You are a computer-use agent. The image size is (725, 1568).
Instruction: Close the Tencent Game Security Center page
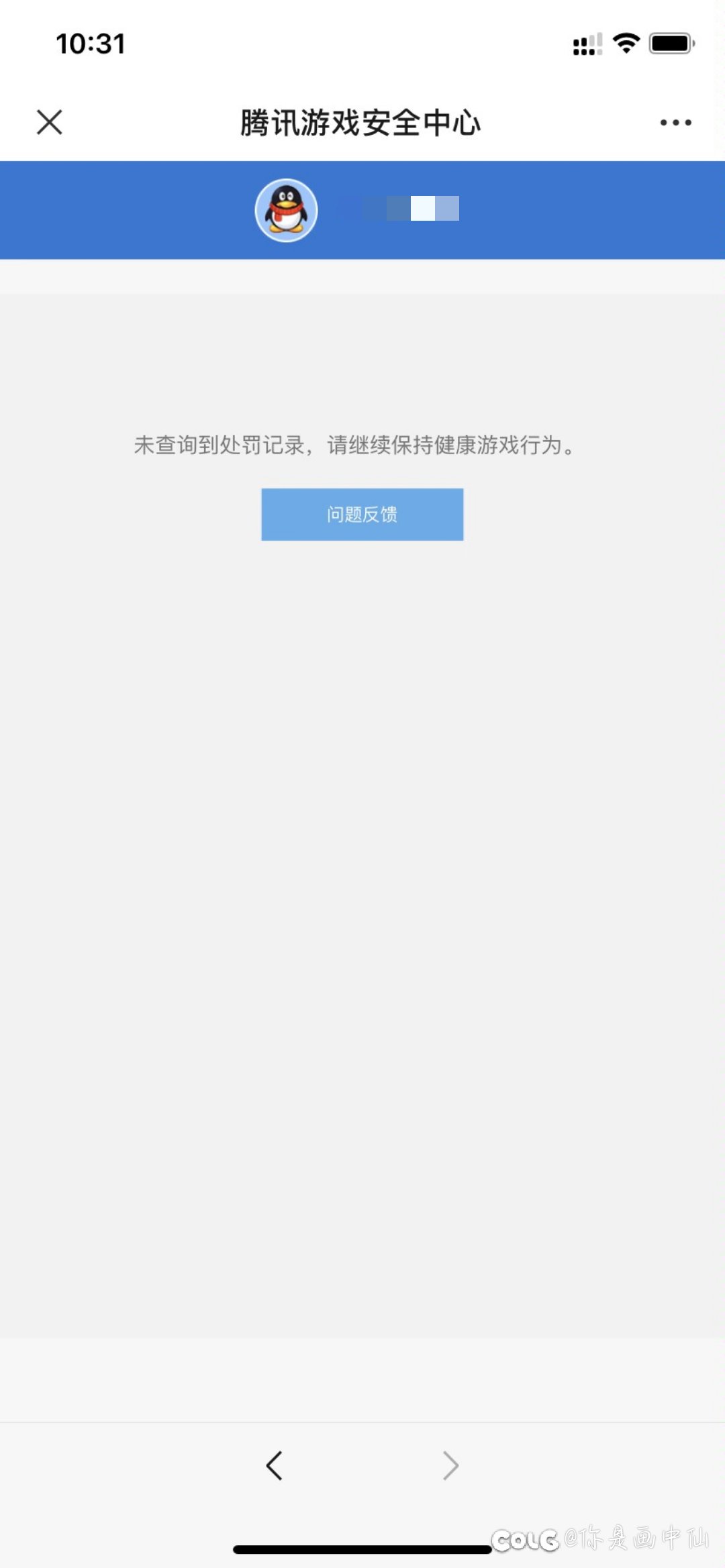tap(49, 123)
